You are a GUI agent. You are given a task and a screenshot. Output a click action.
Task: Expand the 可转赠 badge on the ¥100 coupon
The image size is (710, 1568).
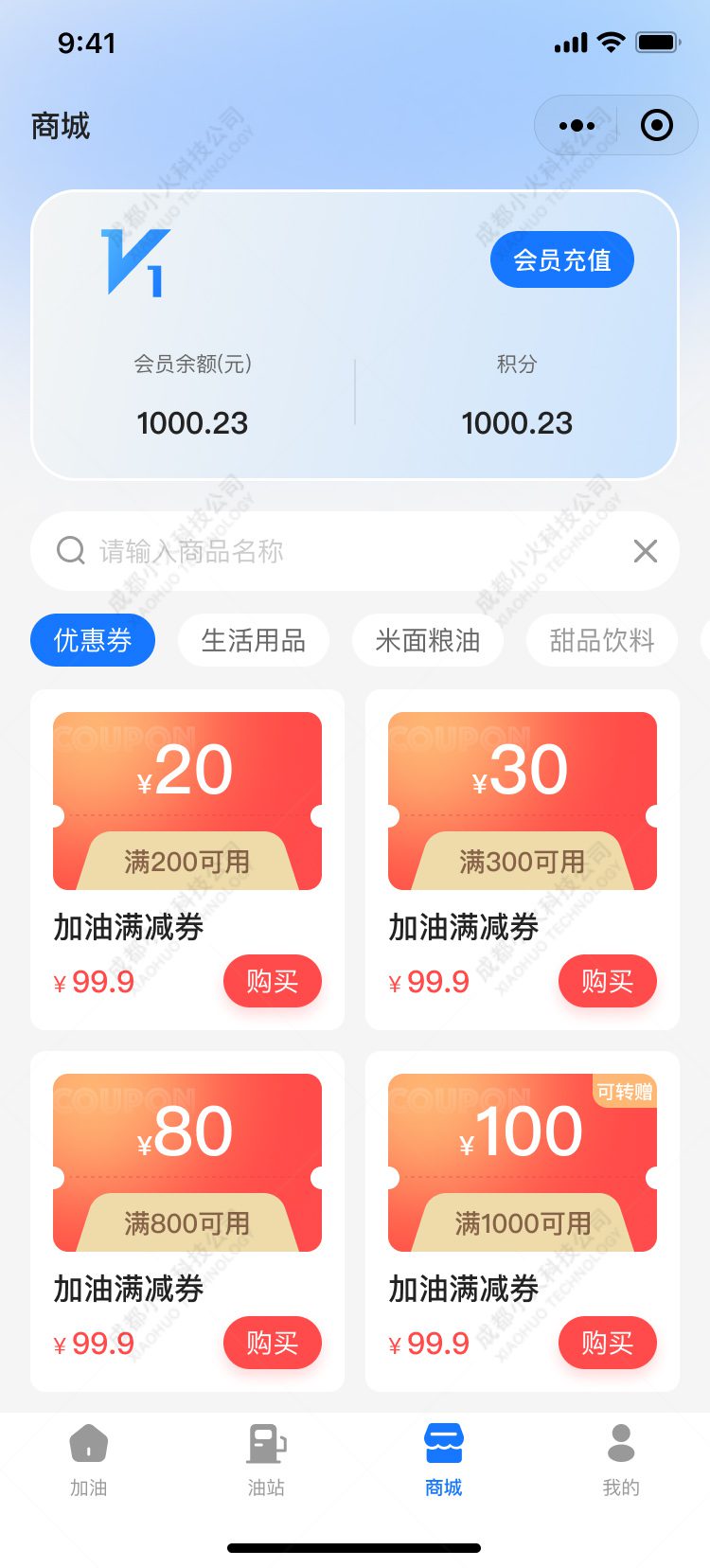(627, 1091)
